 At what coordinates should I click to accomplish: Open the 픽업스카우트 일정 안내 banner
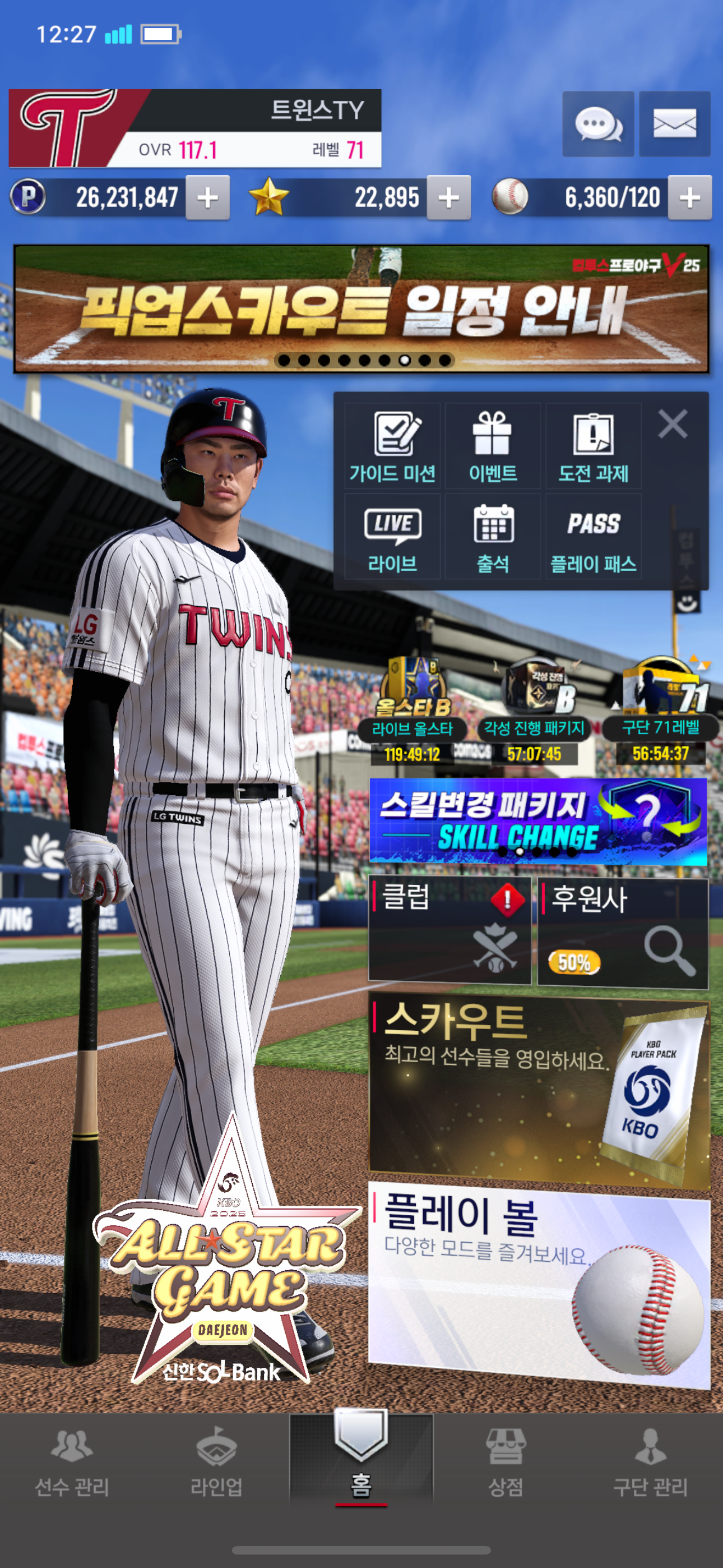click(361, 309)
